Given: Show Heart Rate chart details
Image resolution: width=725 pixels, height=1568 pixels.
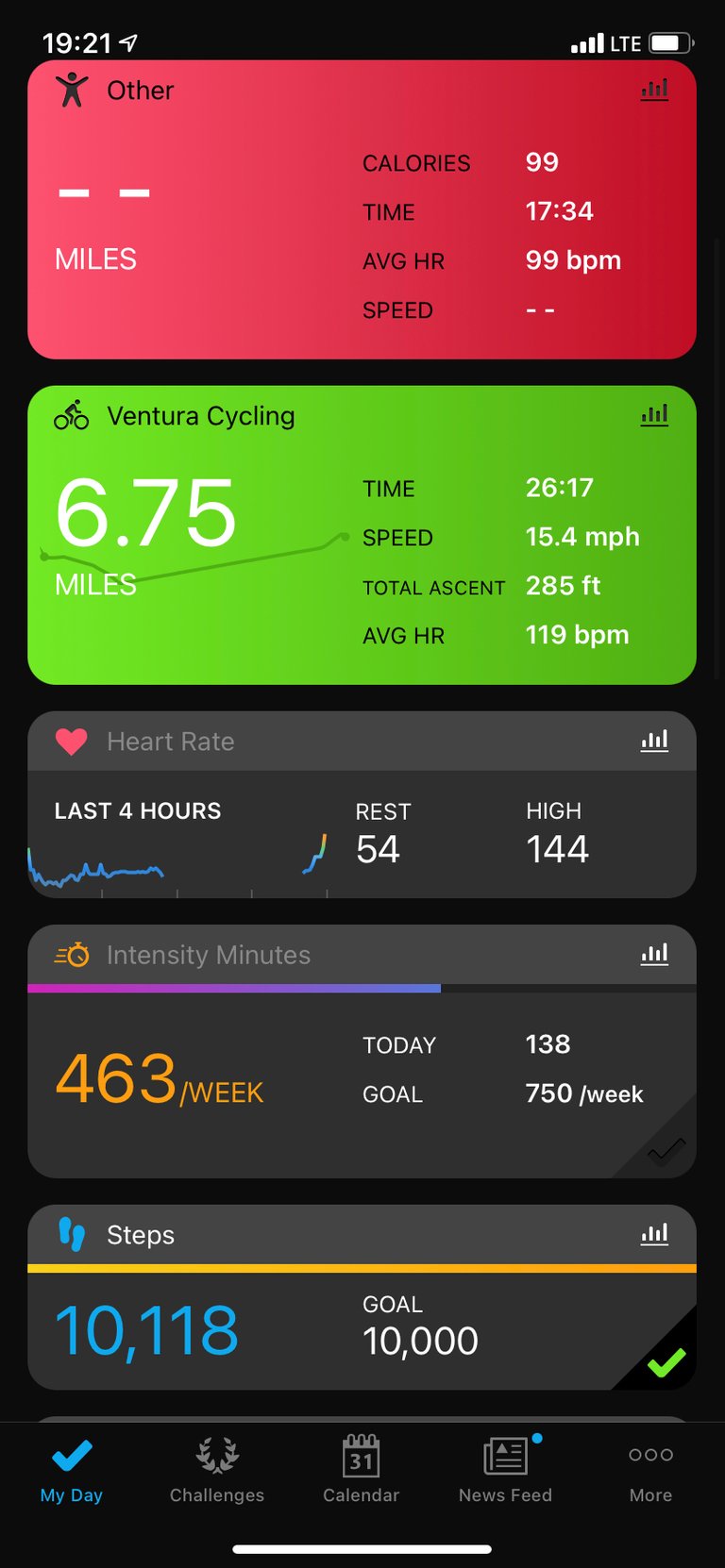Looking at the screenshot, I should click(x=654, y=741).
